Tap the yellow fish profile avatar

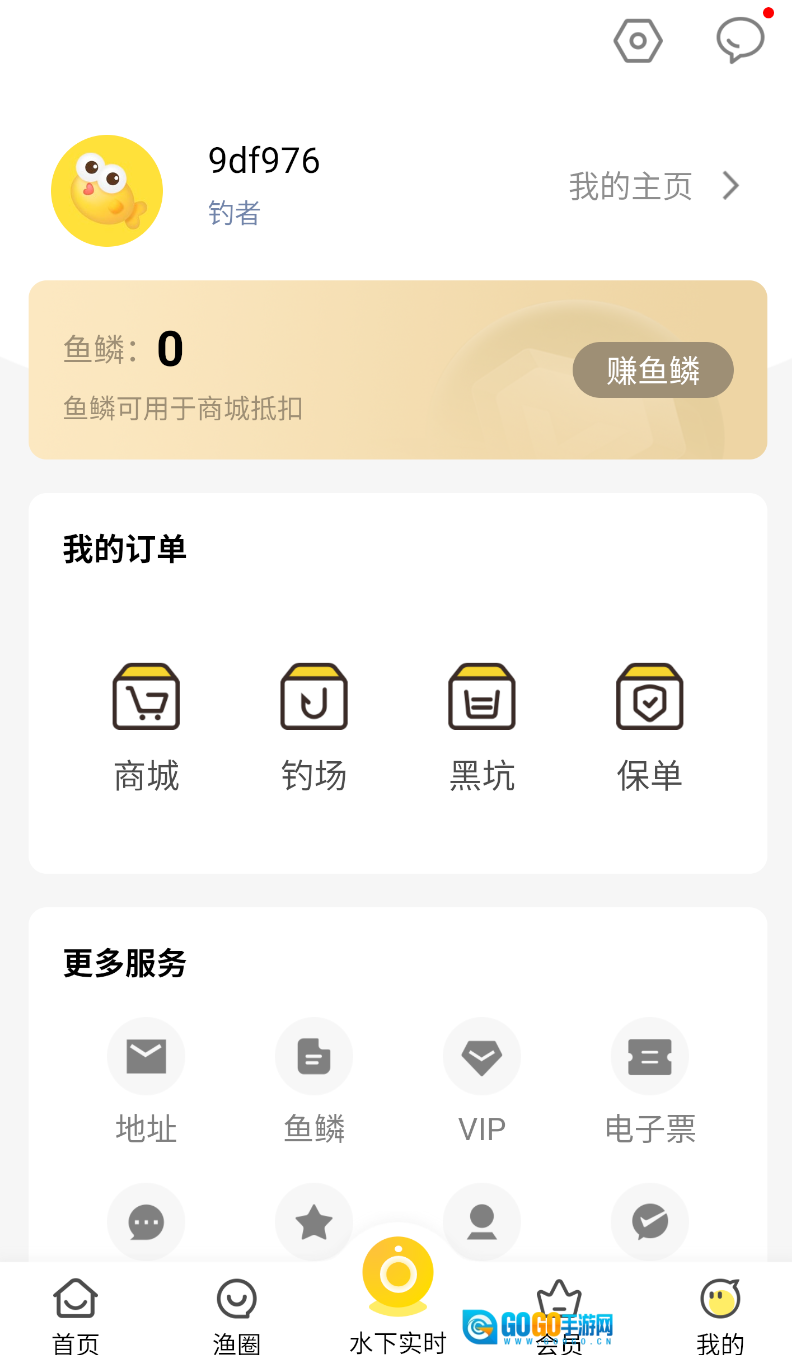[107, 191]
